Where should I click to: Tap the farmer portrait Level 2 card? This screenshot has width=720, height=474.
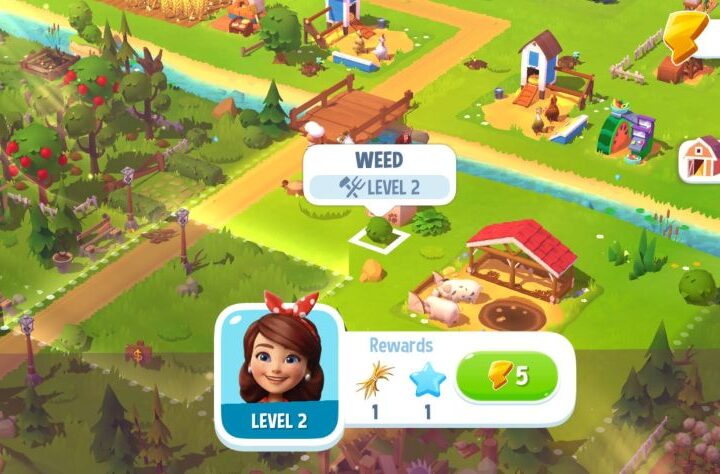[x=279, y=375]
